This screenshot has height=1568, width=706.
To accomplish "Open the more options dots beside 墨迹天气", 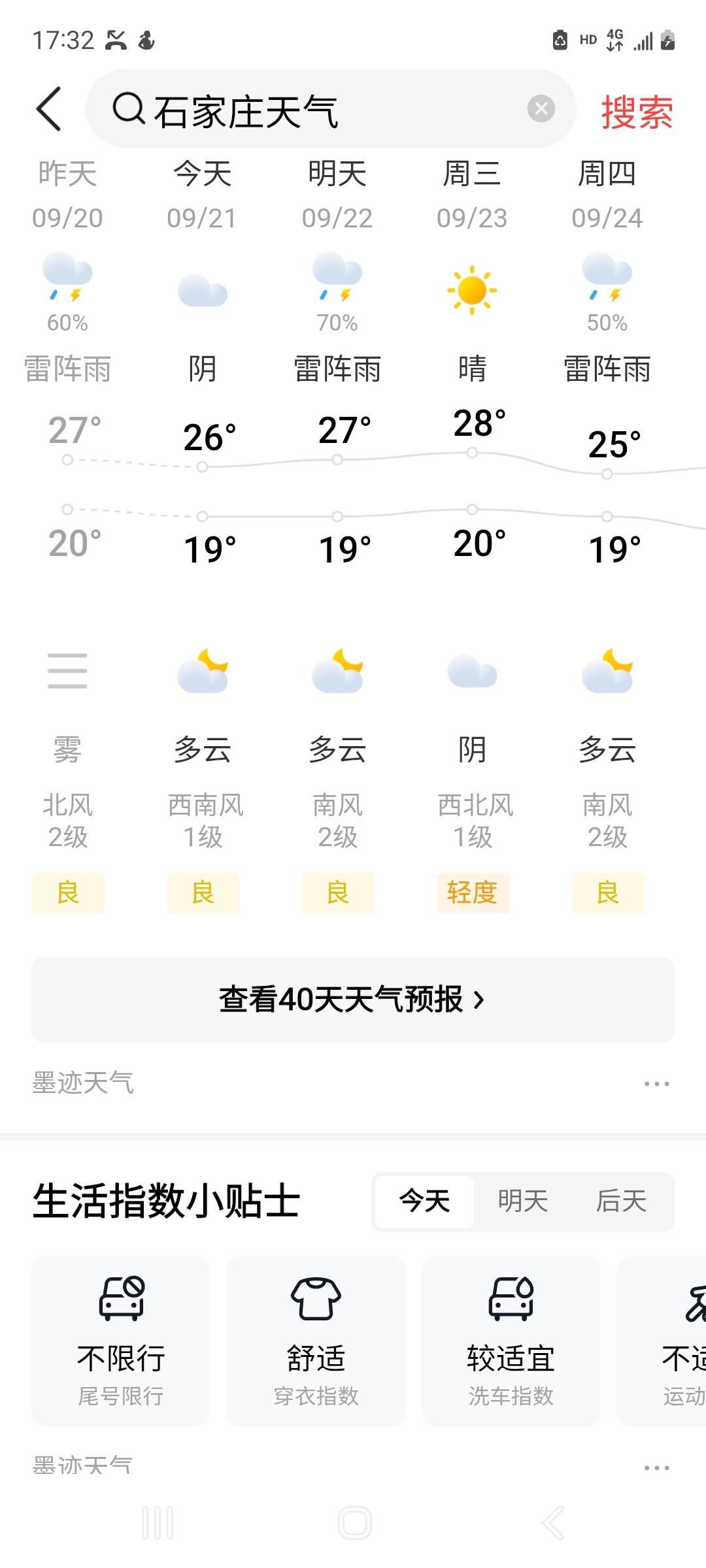I will pyautogui.click(x=656, y=1084).
